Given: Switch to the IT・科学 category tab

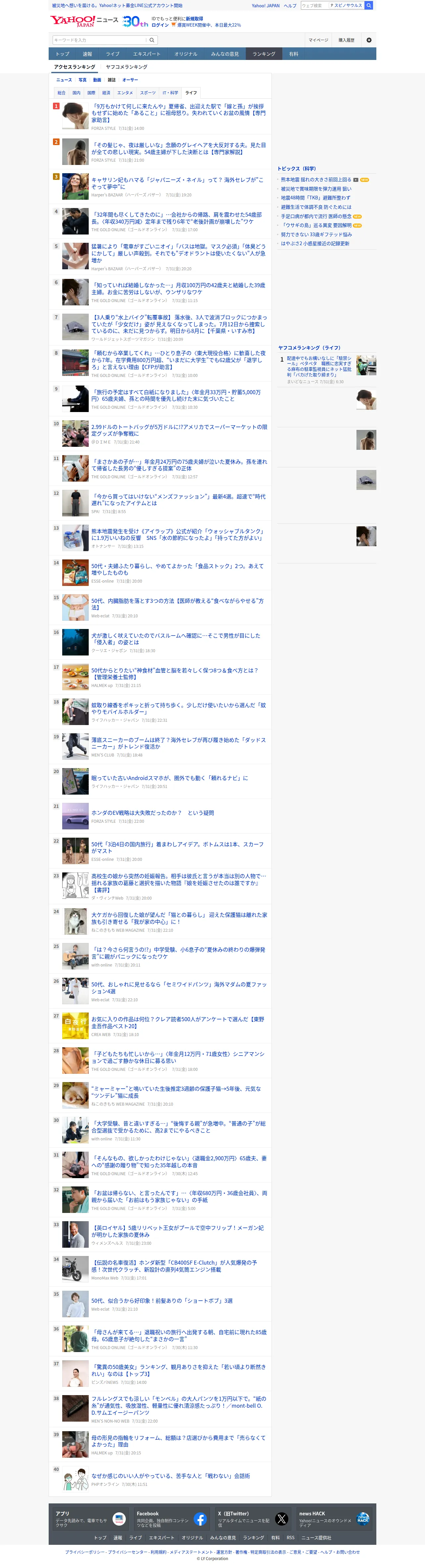Looking at the screenshot, I should [170, 92].
